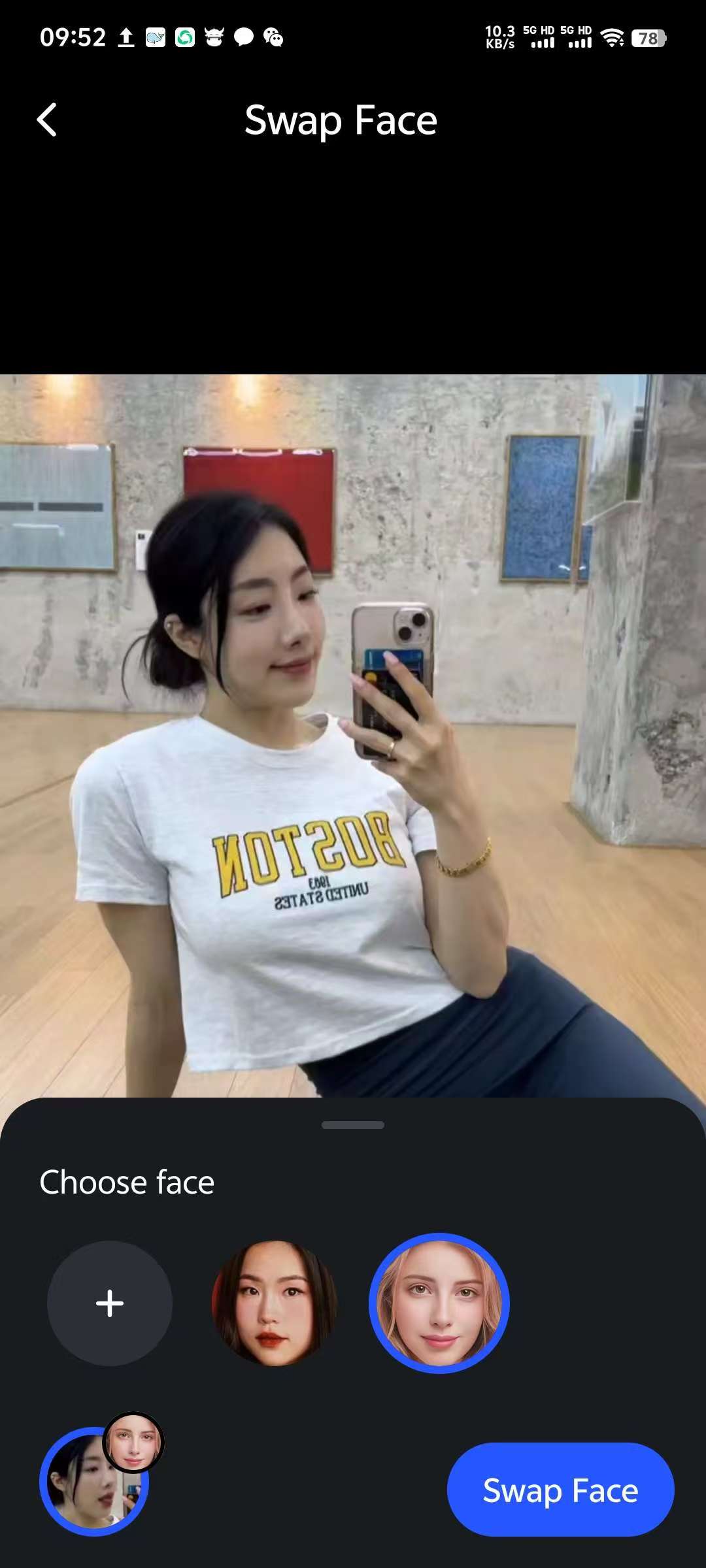Add a new face with plus button
Viewport: 706px width, 1568px height.
(110, 1303)
